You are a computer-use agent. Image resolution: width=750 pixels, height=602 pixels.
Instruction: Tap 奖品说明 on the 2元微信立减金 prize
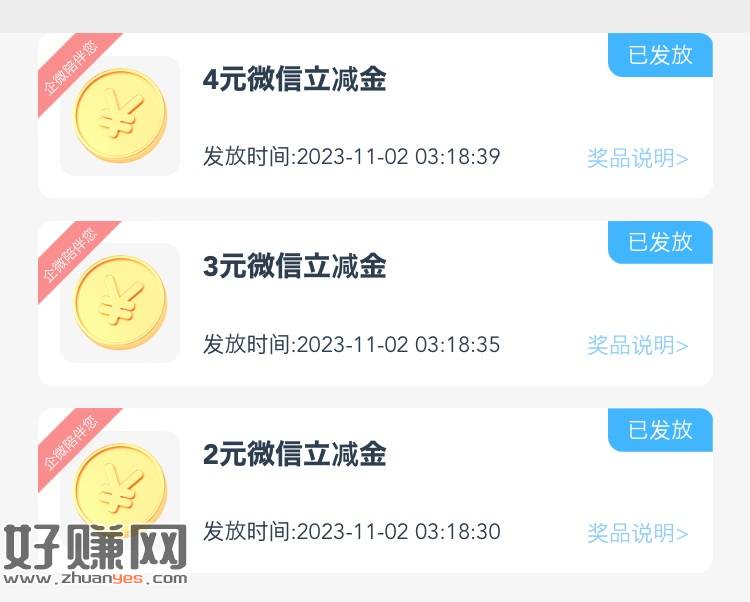coord(637,533)
